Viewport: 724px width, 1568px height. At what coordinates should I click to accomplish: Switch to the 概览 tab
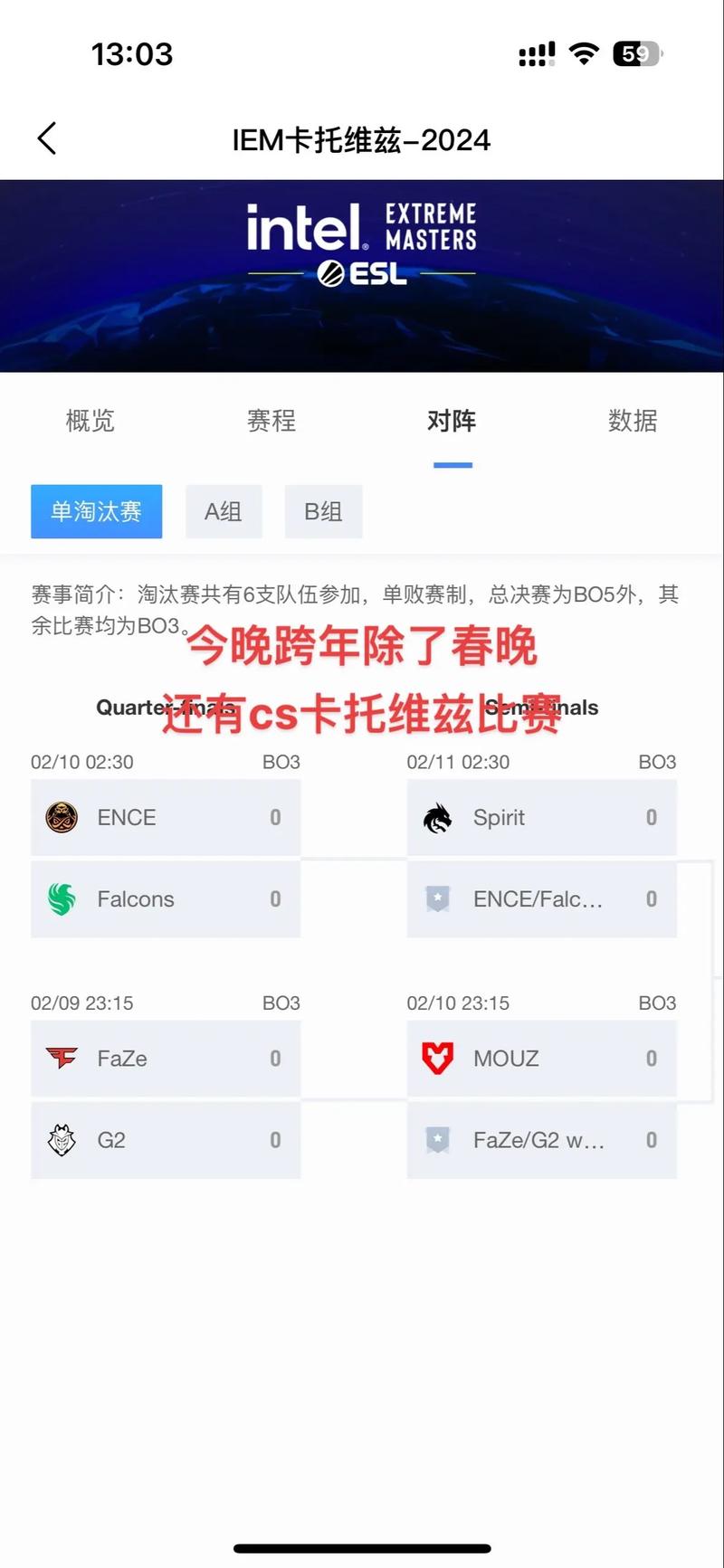click(x=89, y=421)
